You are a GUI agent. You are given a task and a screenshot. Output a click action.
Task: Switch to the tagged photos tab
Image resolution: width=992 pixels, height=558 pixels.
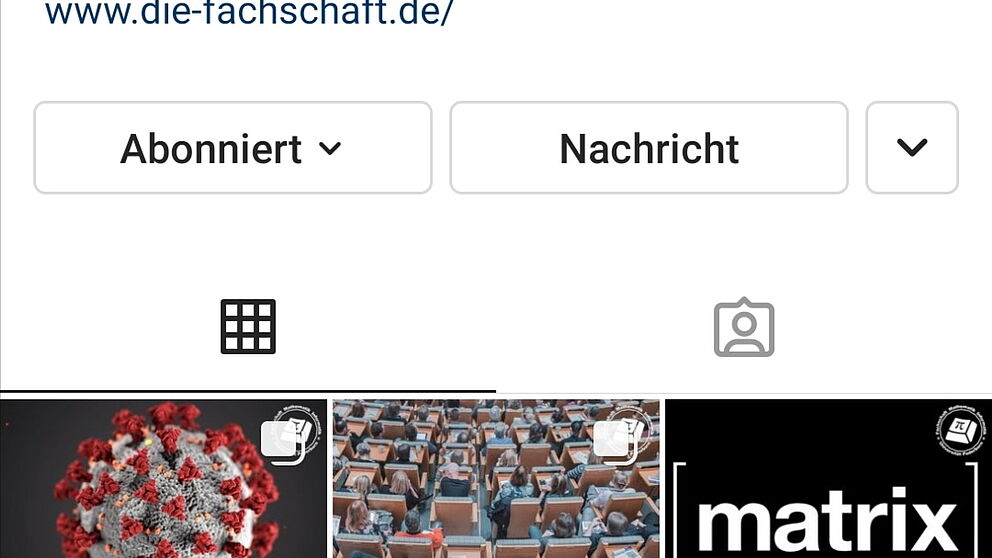(744, 328)
